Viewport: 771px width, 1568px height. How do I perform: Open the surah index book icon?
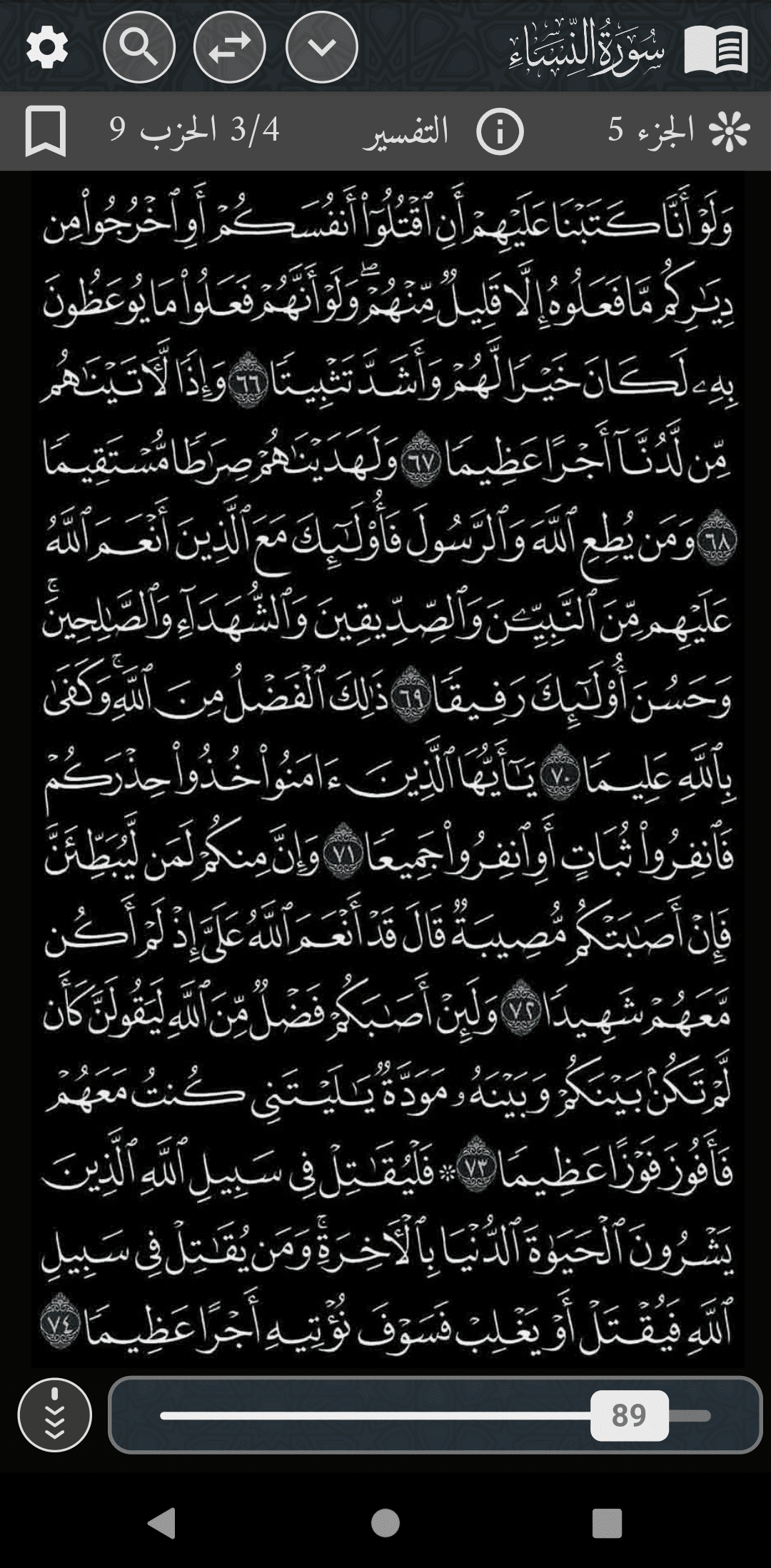[x=716, y=50]
